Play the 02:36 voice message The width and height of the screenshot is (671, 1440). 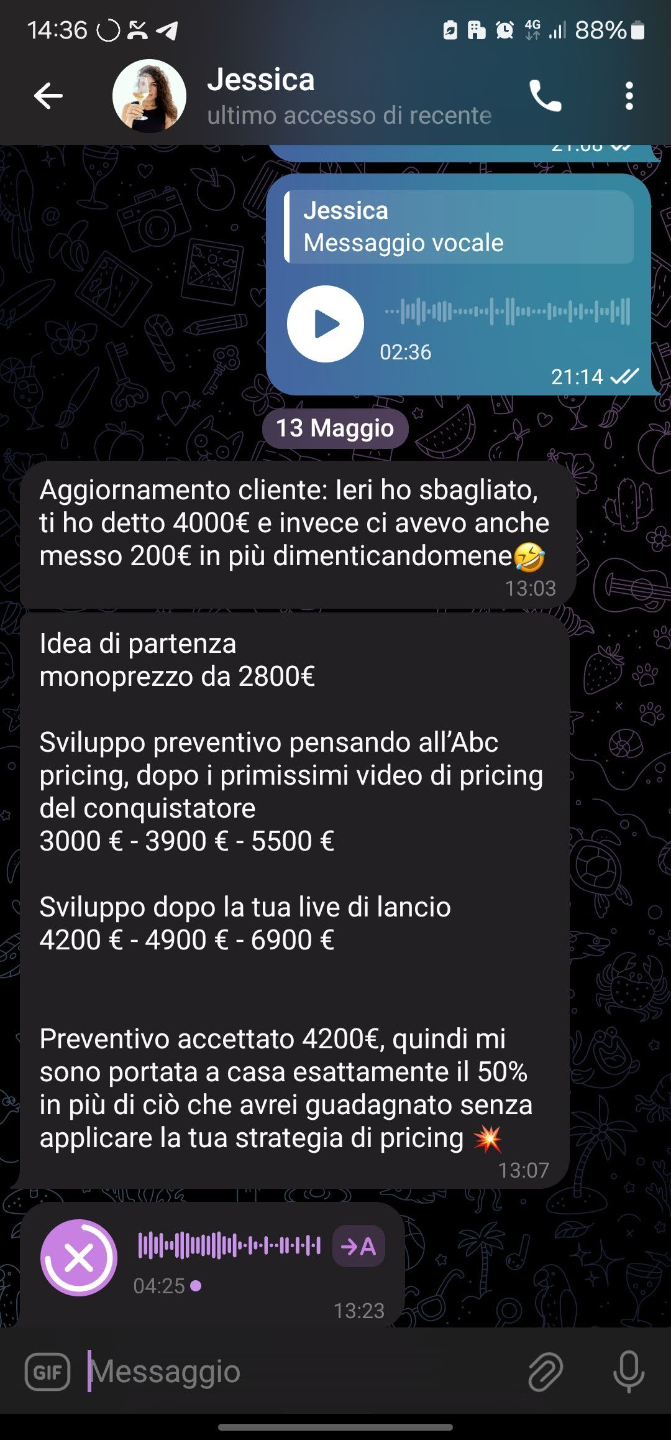click(325, 324)
